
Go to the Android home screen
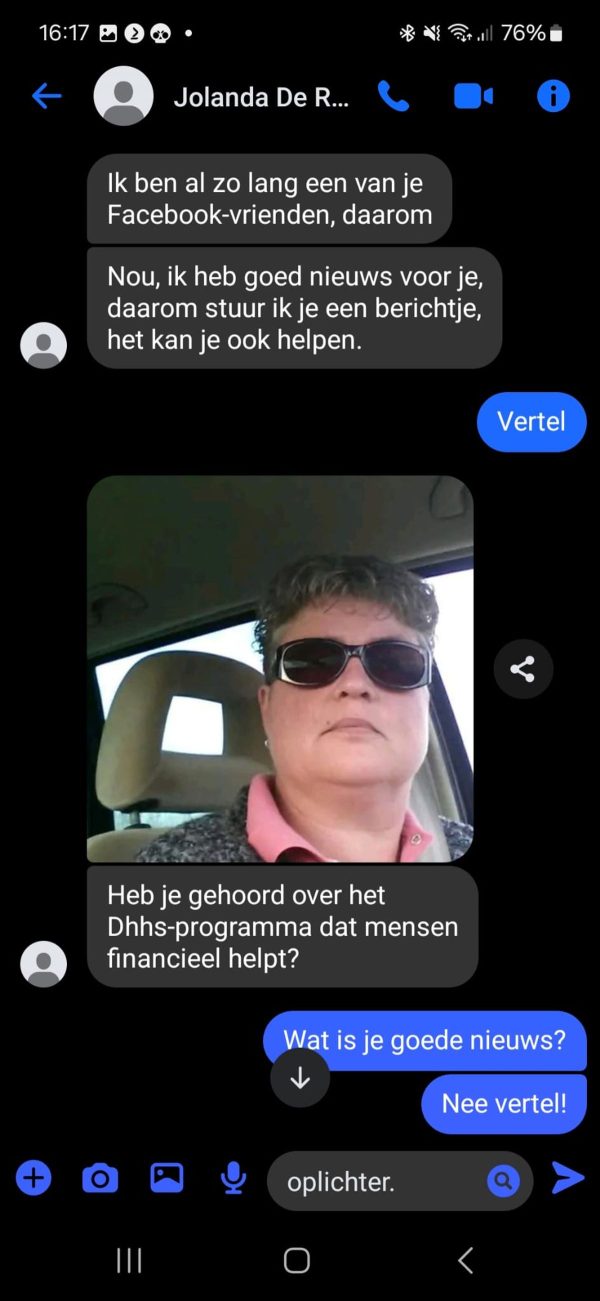[x=297, y=1260]
